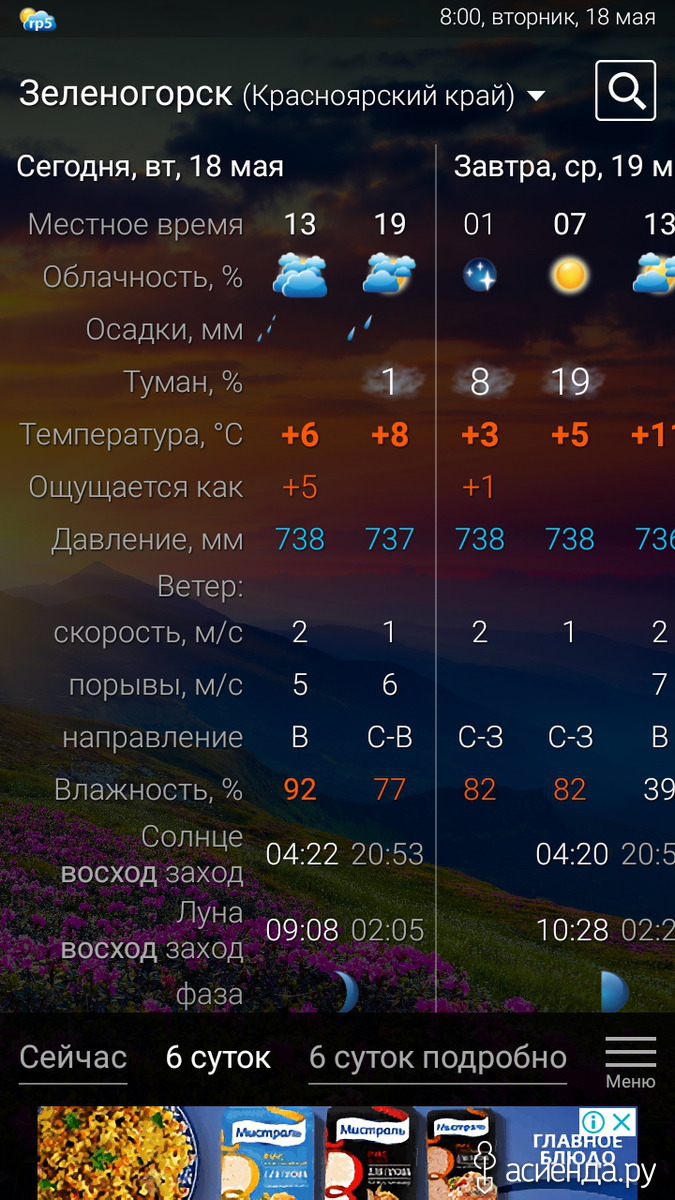Open the ad info icon
The height and width of the screenshot is (1200, 675).
[x=594, y=1122]
